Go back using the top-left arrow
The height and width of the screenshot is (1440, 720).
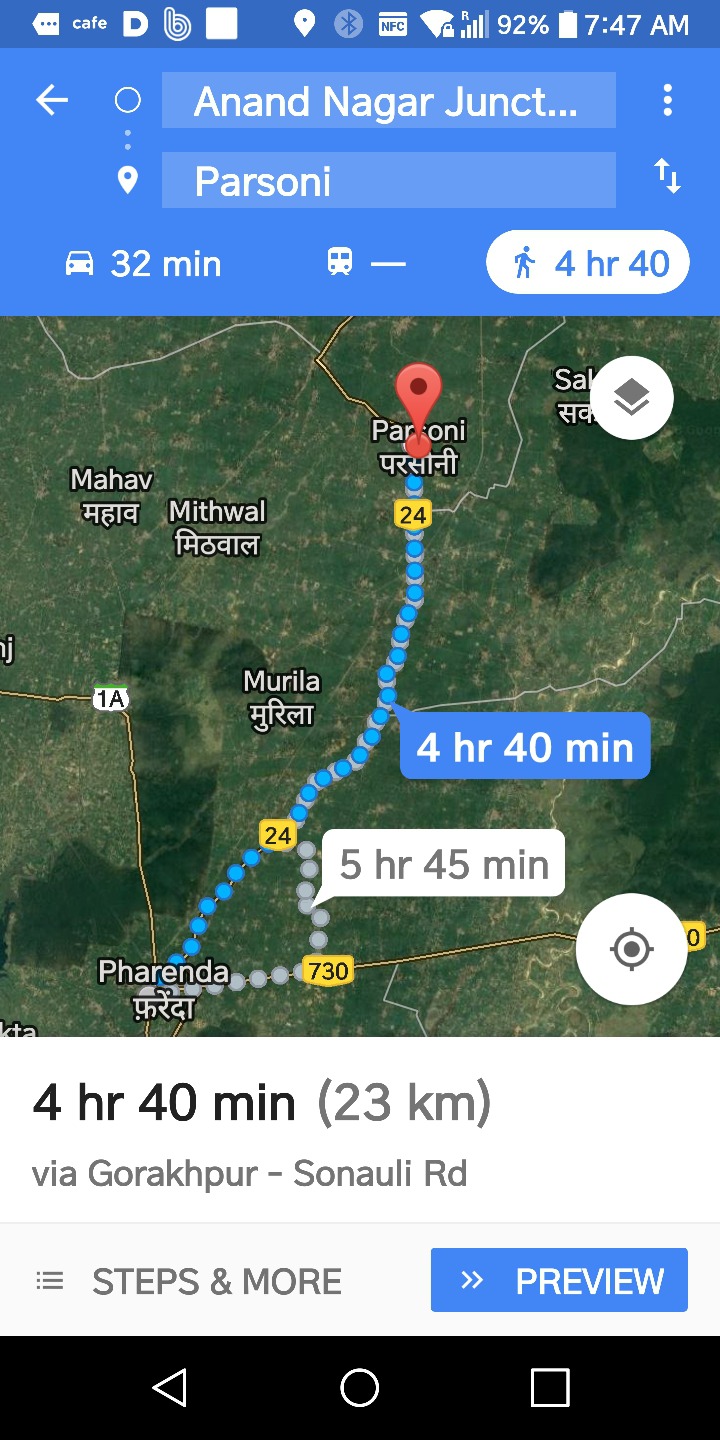tap(52, 100)
